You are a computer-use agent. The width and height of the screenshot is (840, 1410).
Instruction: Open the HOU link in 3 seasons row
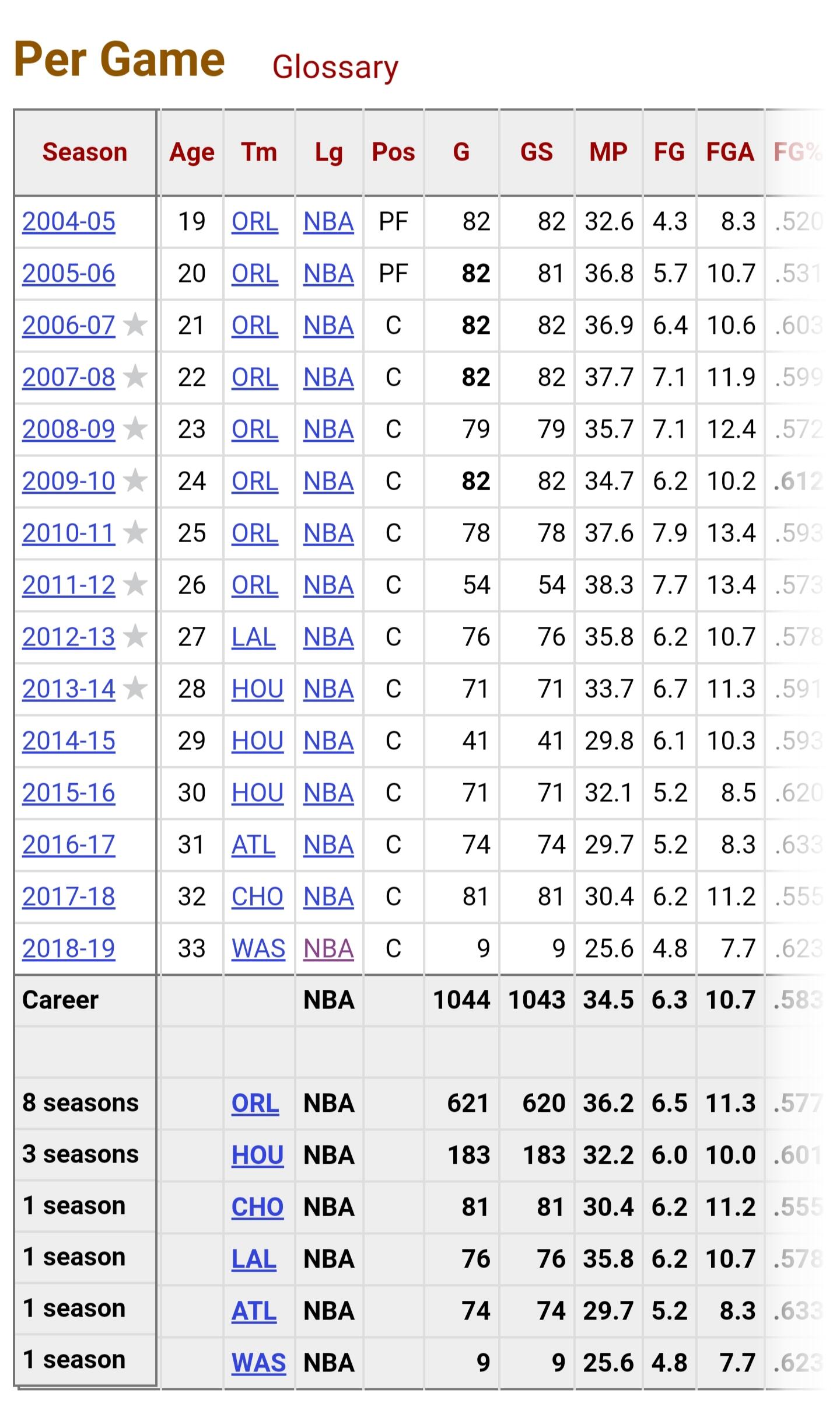[257, 1155]
